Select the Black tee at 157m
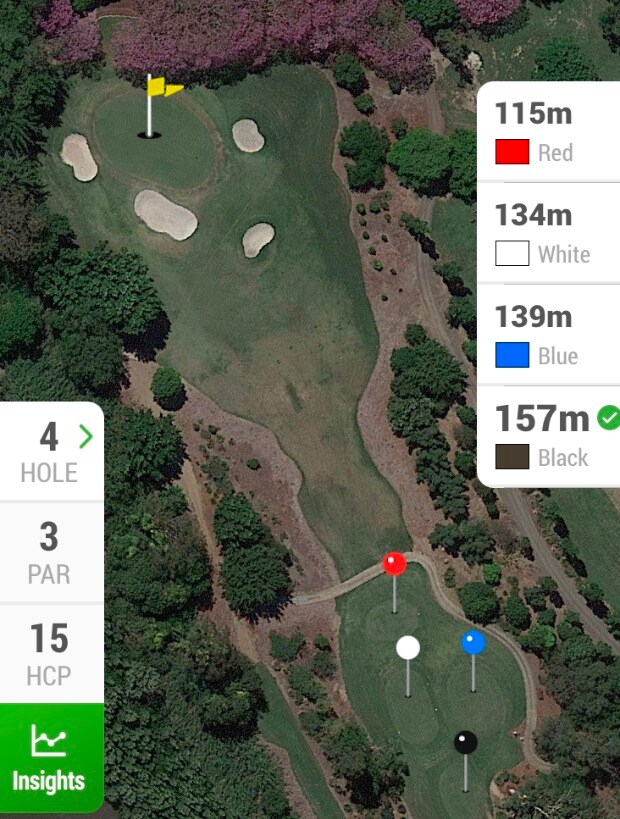This screenshot has height=819, width=620. (x=548, y=437)
